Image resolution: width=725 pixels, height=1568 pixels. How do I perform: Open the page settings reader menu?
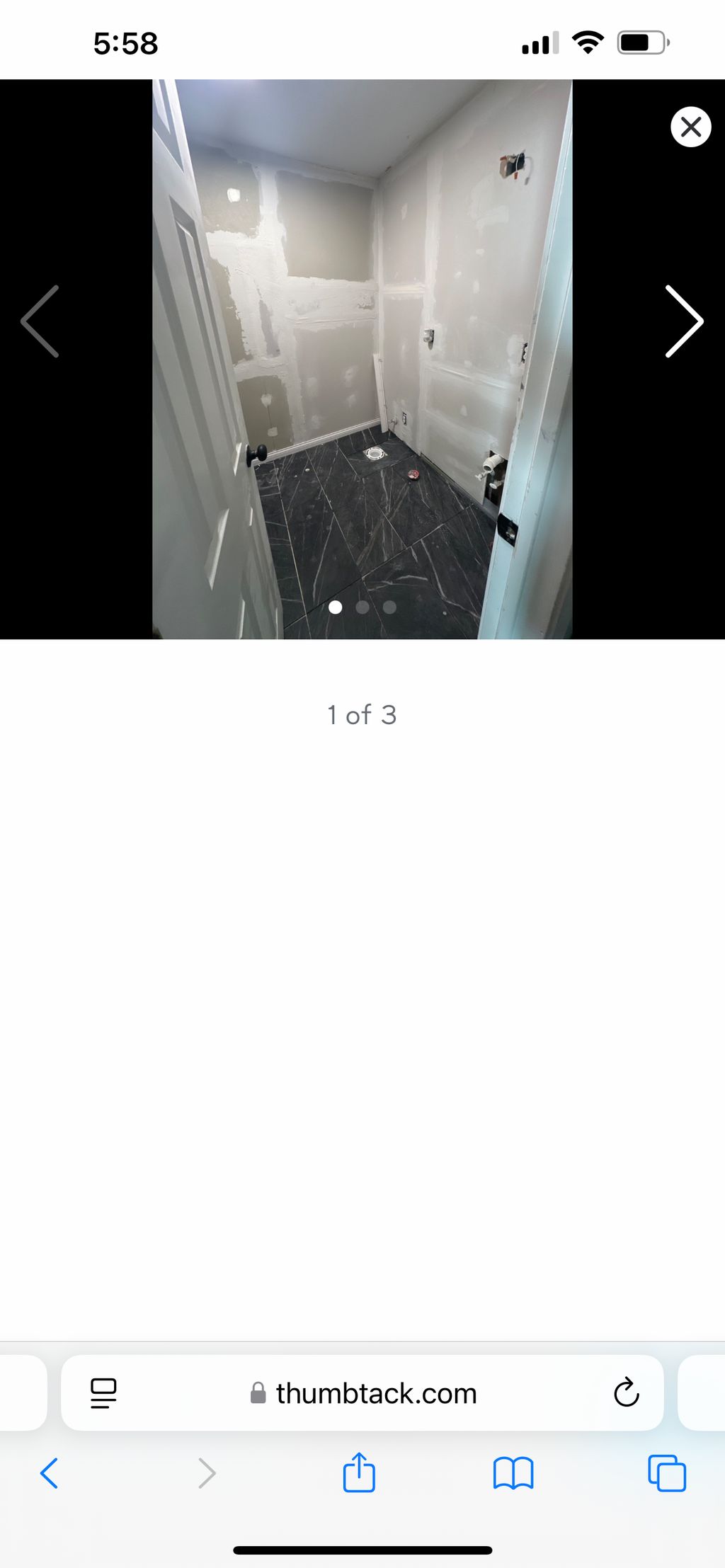(103, 1393)
